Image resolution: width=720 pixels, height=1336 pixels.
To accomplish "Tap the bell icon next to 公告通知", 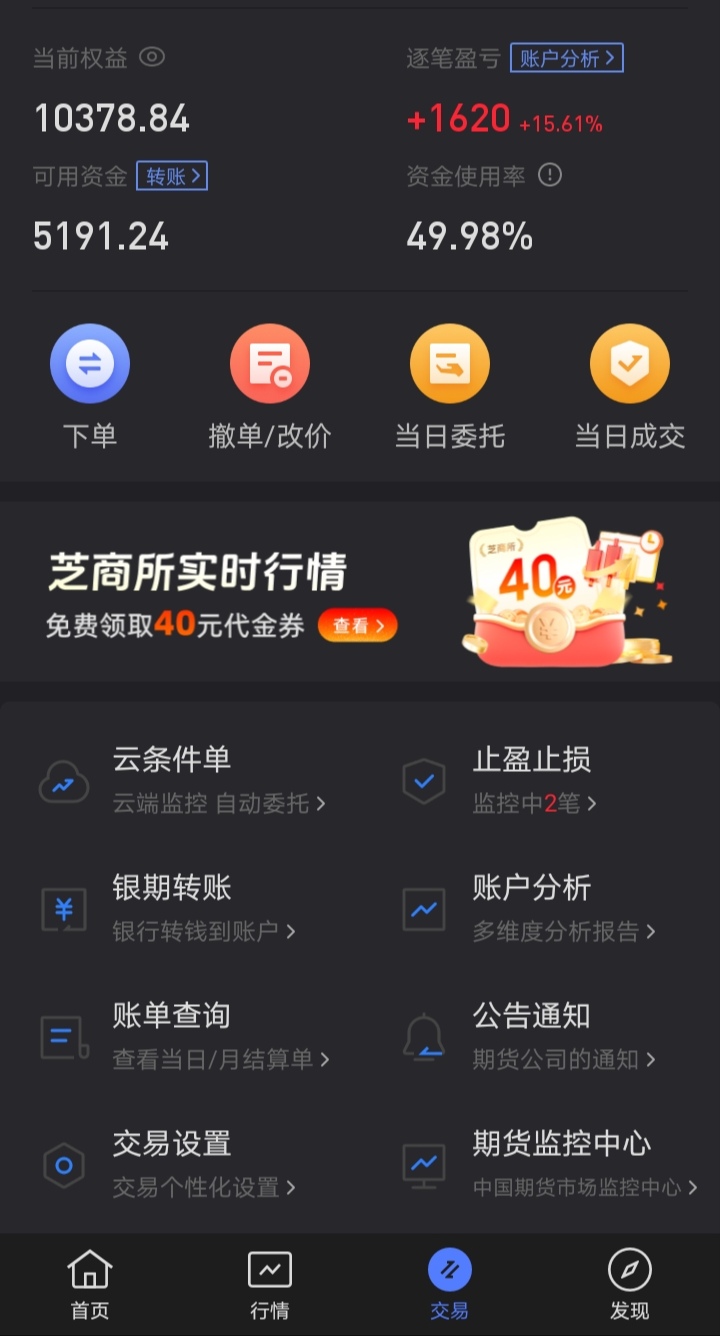I will coord(424,1037).
